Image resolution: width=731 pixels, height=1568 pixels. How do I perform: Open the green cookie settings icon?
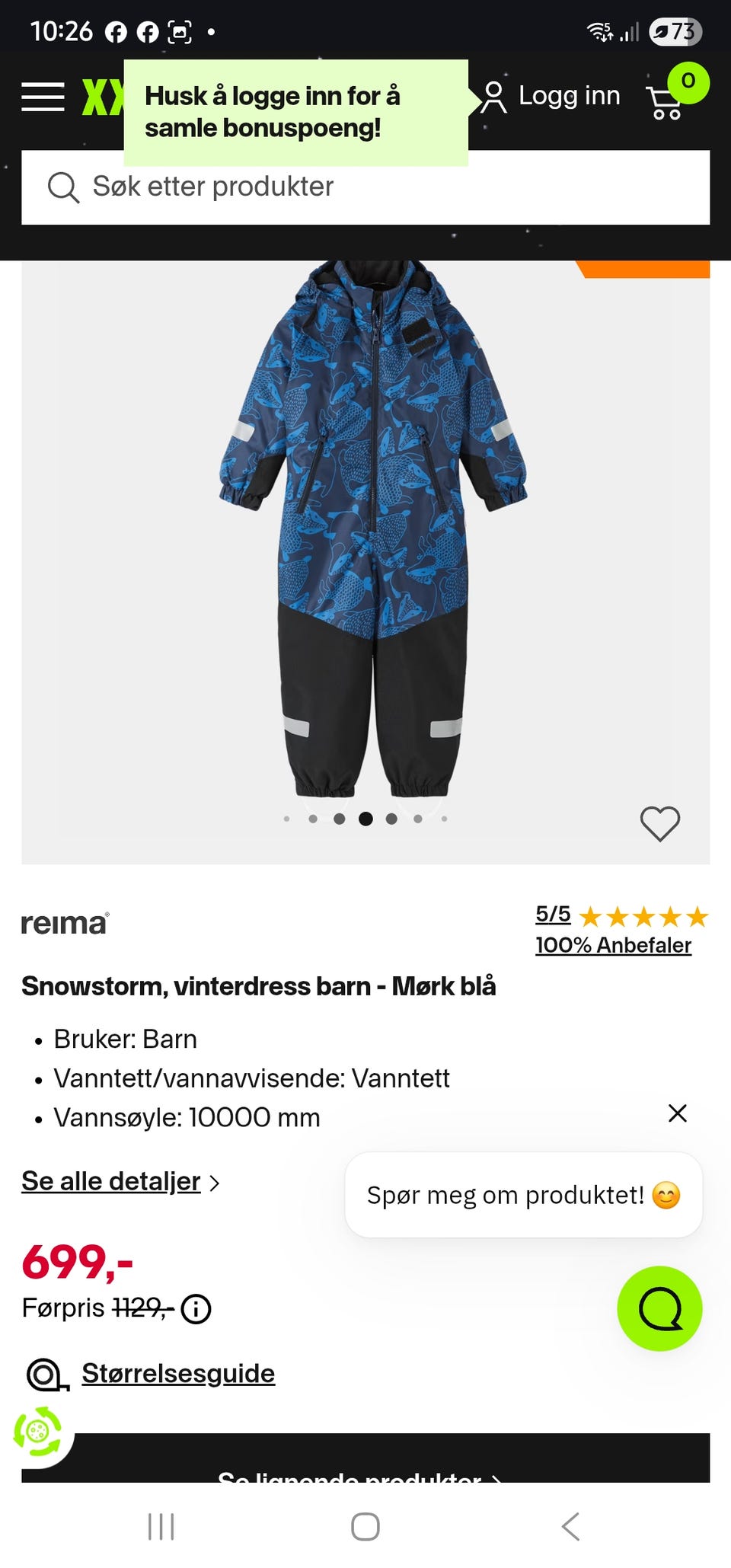click(37, 1432)
